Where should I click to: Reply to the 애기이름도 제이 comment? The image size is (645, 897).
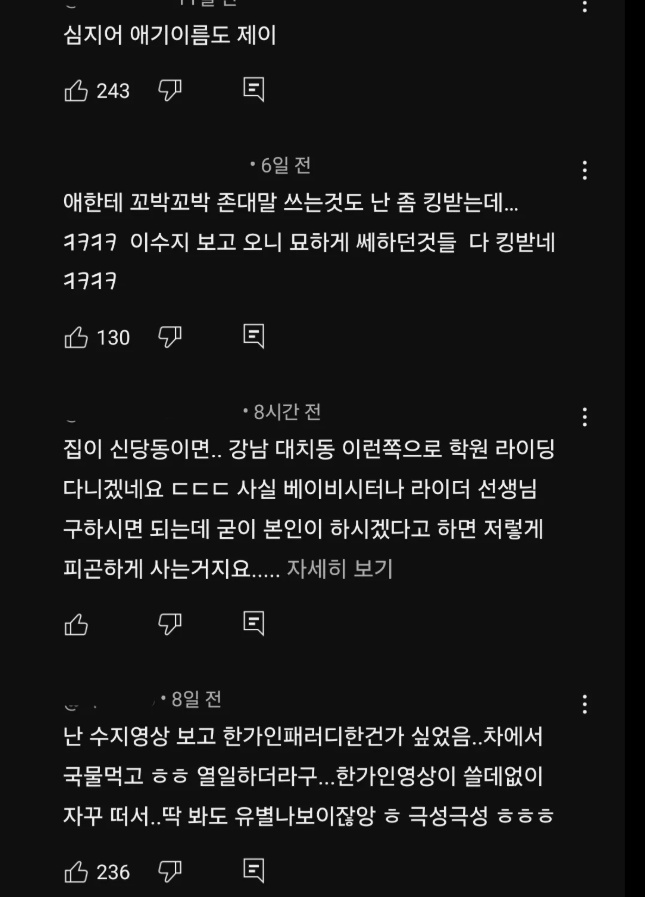pos(254,91)
